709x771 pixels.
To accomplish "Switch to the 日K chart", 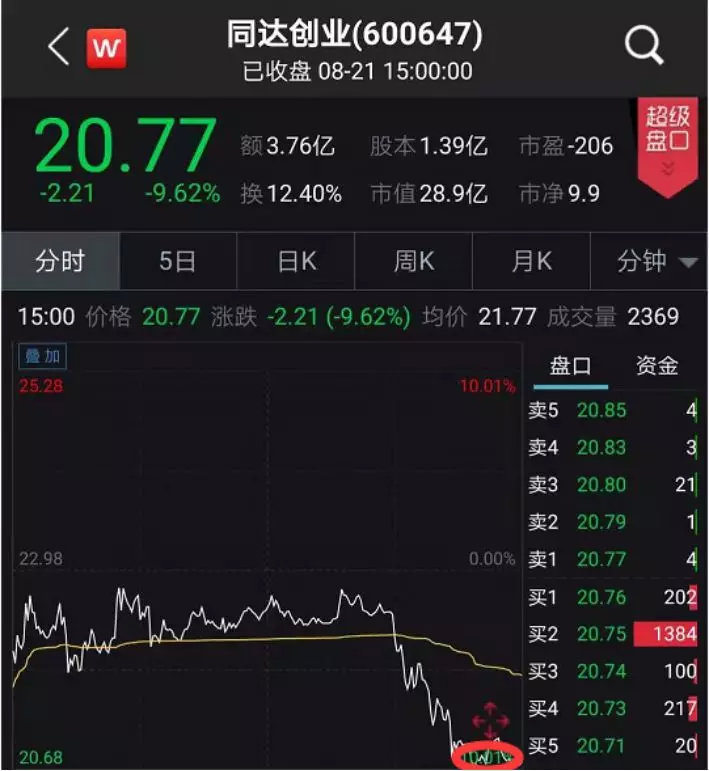I will [296, 262].
